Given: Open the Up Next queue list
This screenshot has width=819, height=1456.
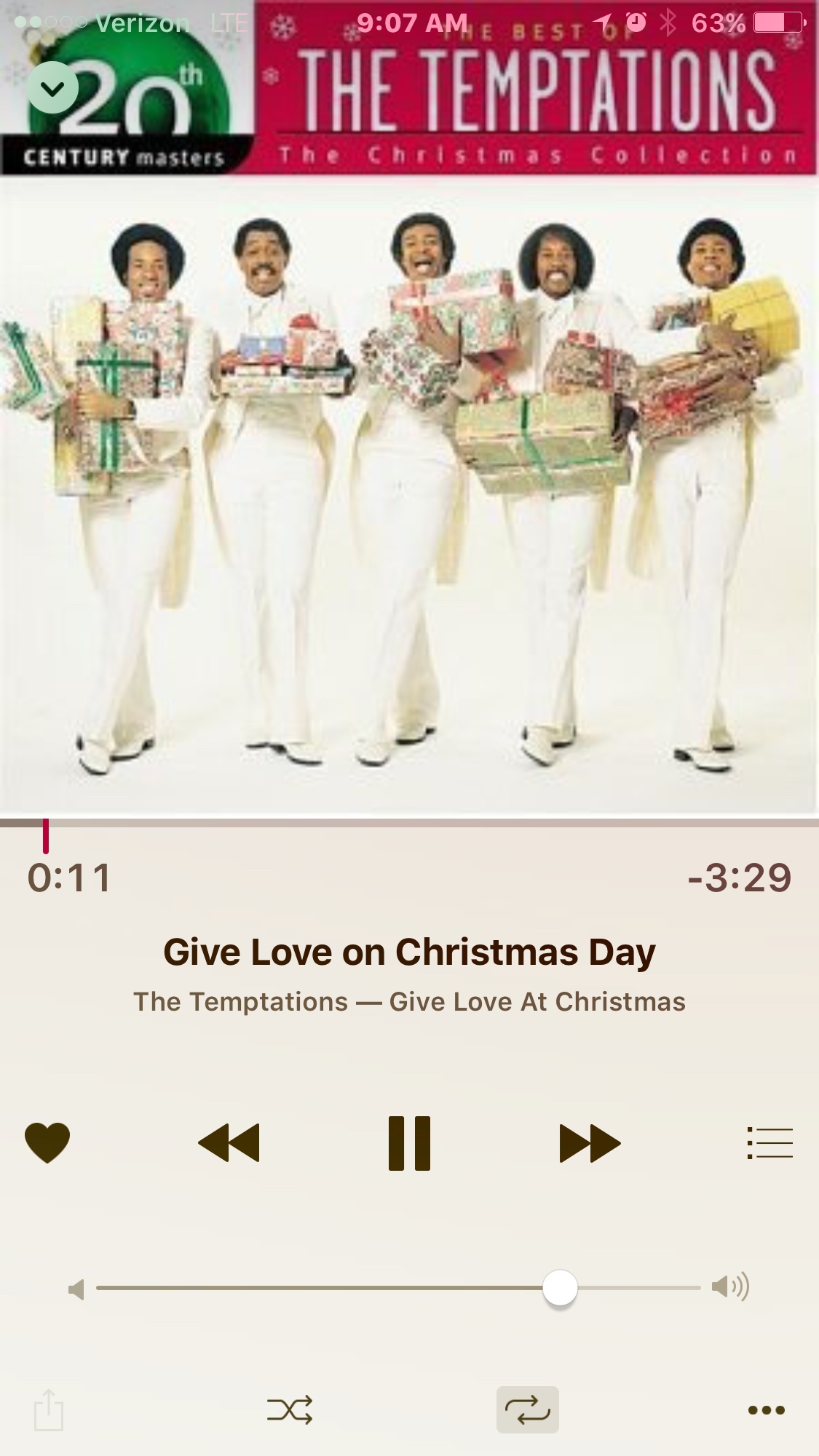Looking at the screenshot, I should click(x=769, y=1142).
